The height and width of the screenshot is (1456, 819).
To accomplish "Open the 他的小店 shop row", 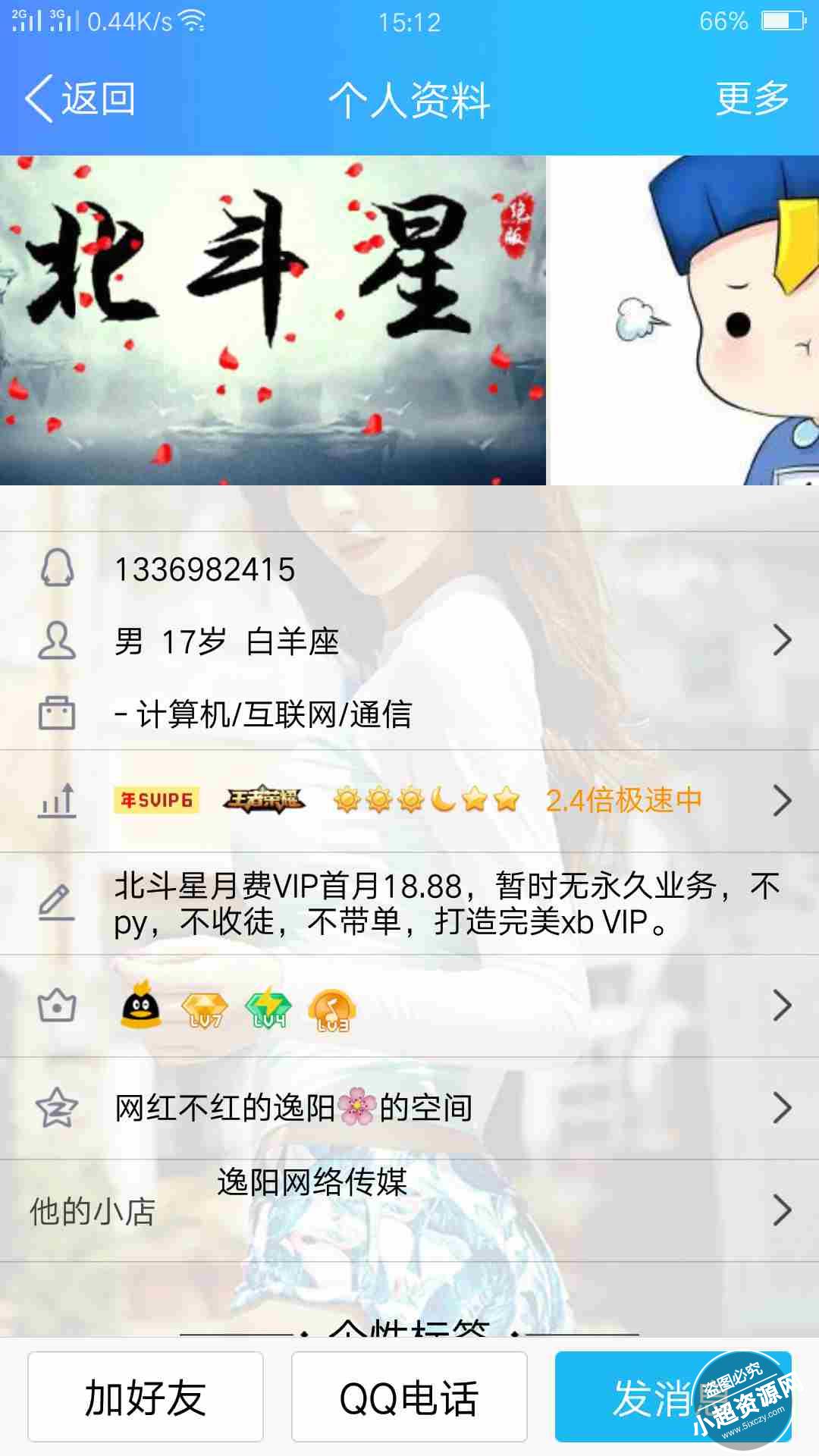I will (x=409, y=1210).
